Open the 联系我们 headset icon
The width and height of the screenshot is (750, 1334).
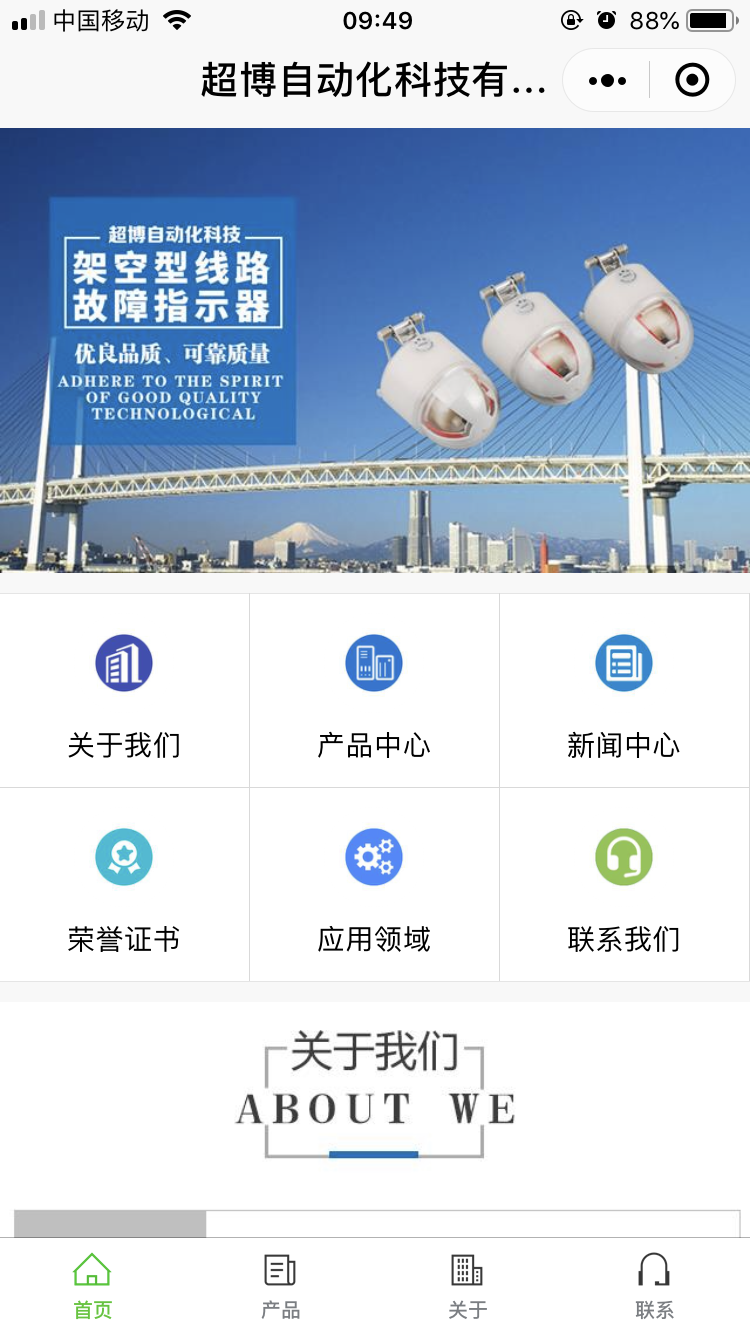623,856
